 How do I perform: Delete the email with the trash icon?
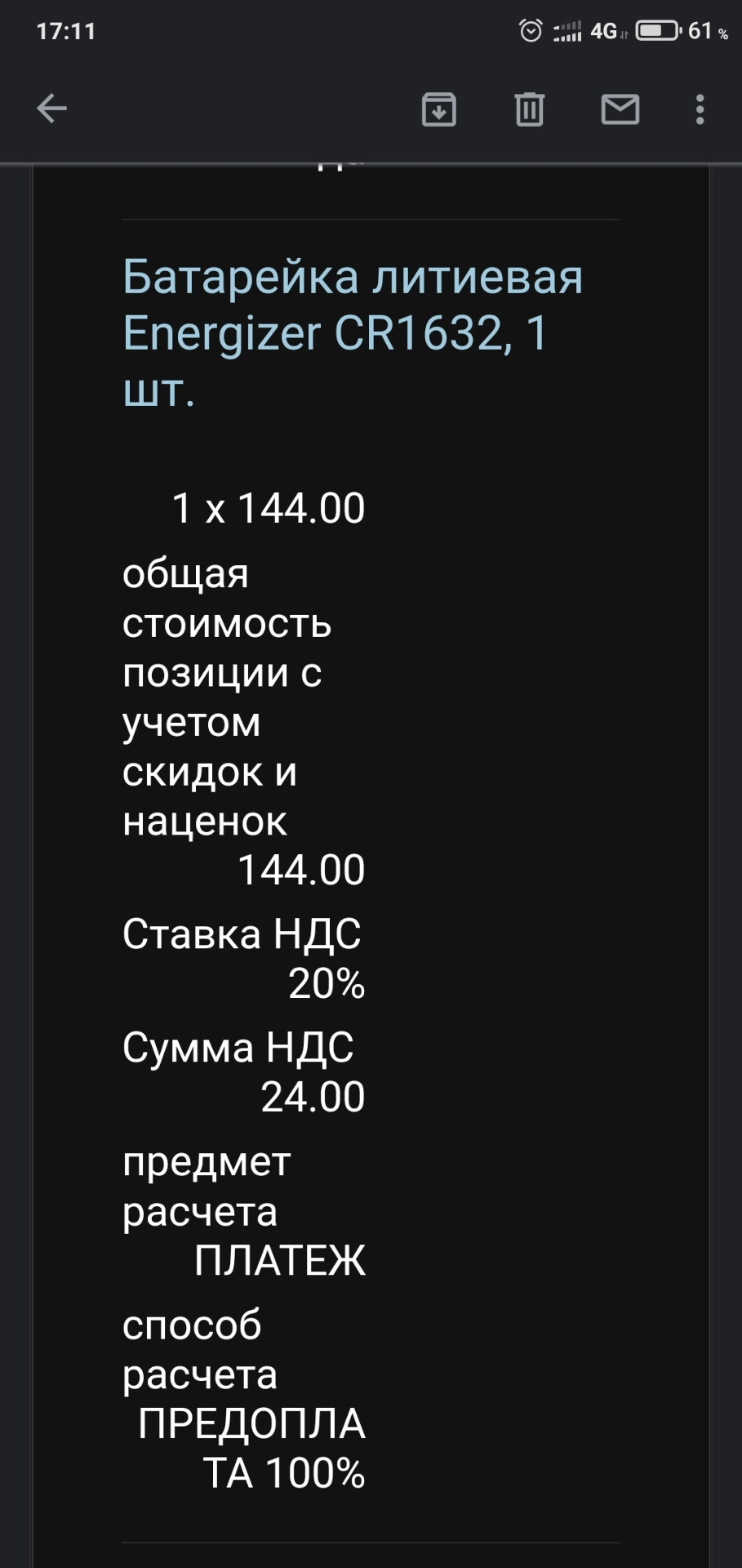click(x=529, y=109)
